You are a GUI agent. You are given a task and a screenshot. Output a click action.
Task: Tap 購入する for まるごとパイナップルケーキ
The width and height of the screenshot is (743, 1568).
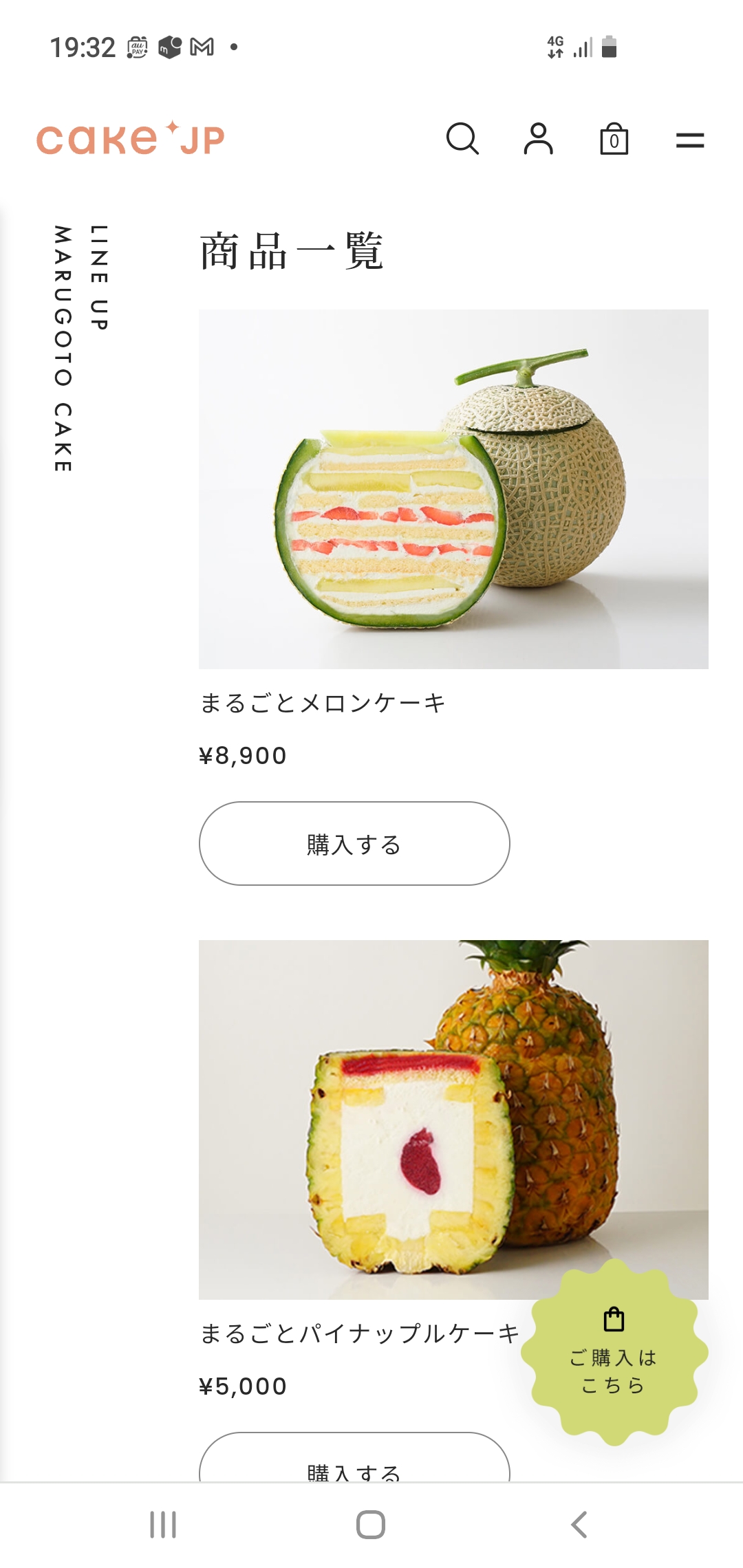click(354, 1463)
